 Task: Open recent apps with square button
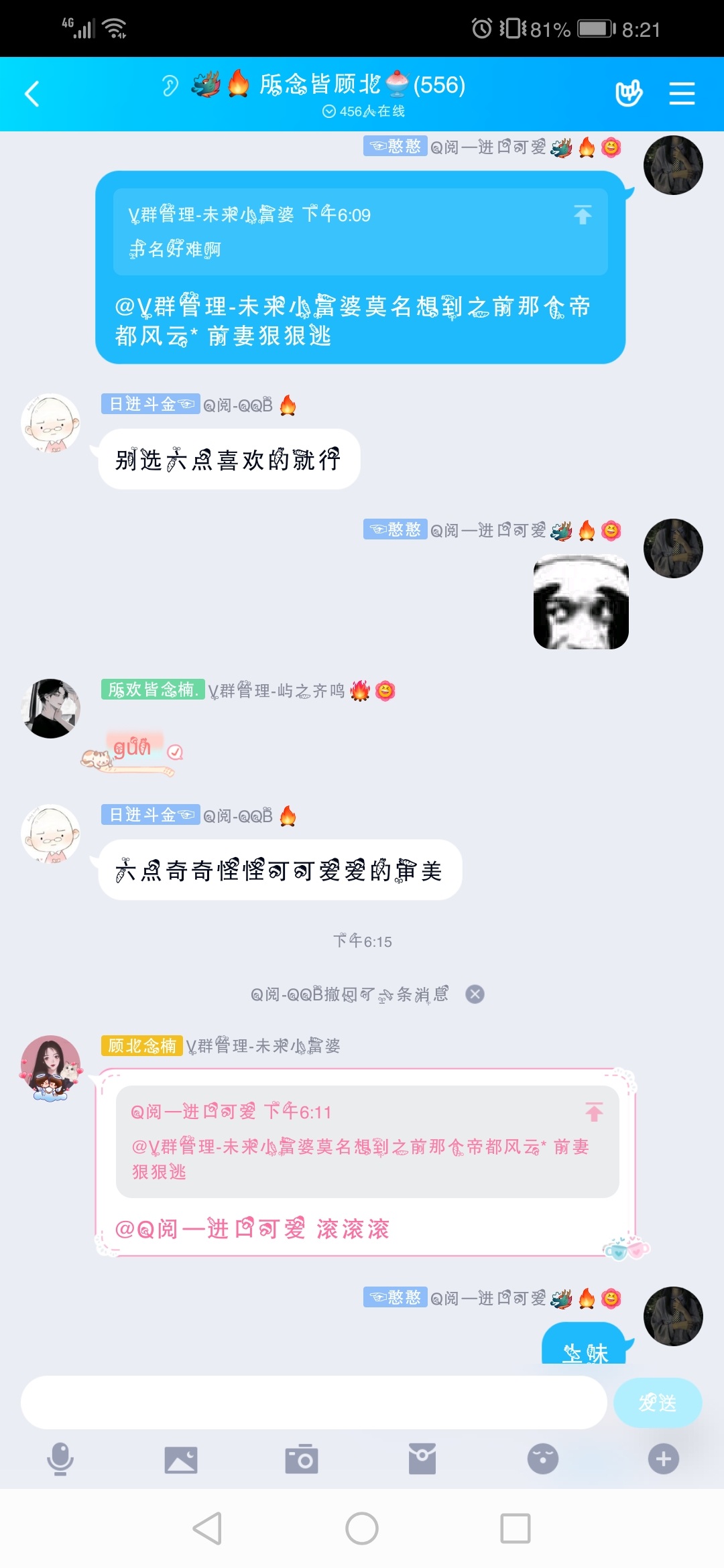pos(515,1528)
